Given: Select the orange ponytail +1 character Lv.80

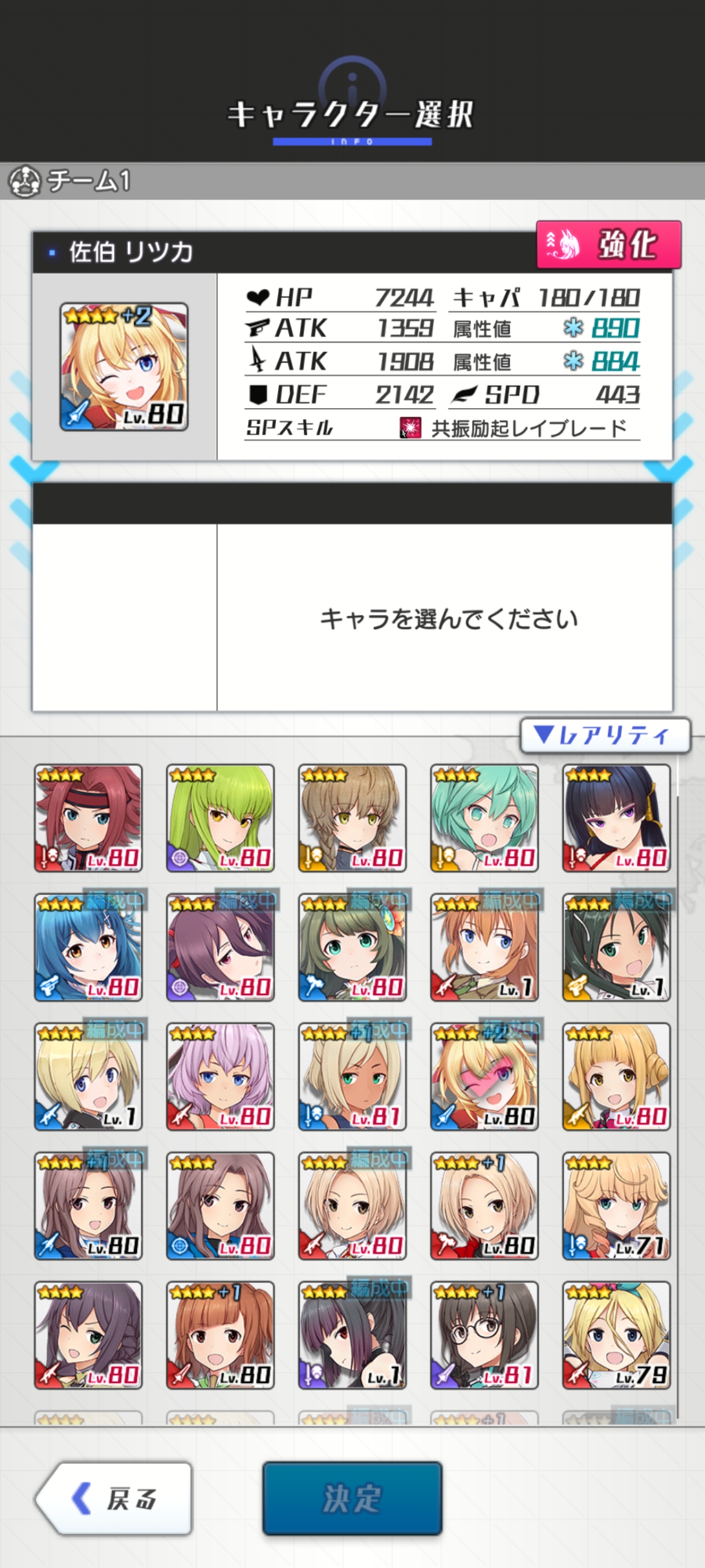Looking at the screenshot, I should point(220,1335).
